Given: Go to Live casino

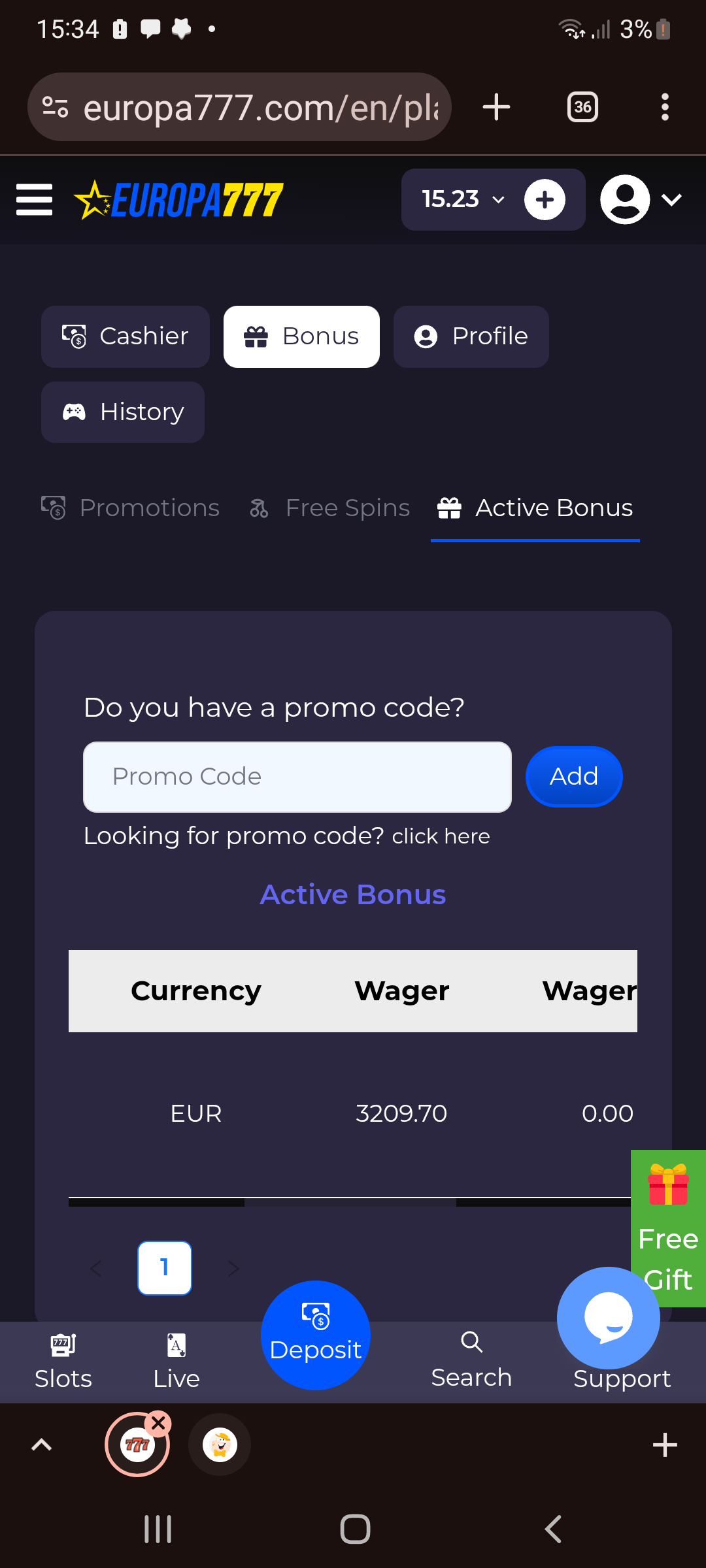Looking at the screenshot, I should [x=176, y=1362].
